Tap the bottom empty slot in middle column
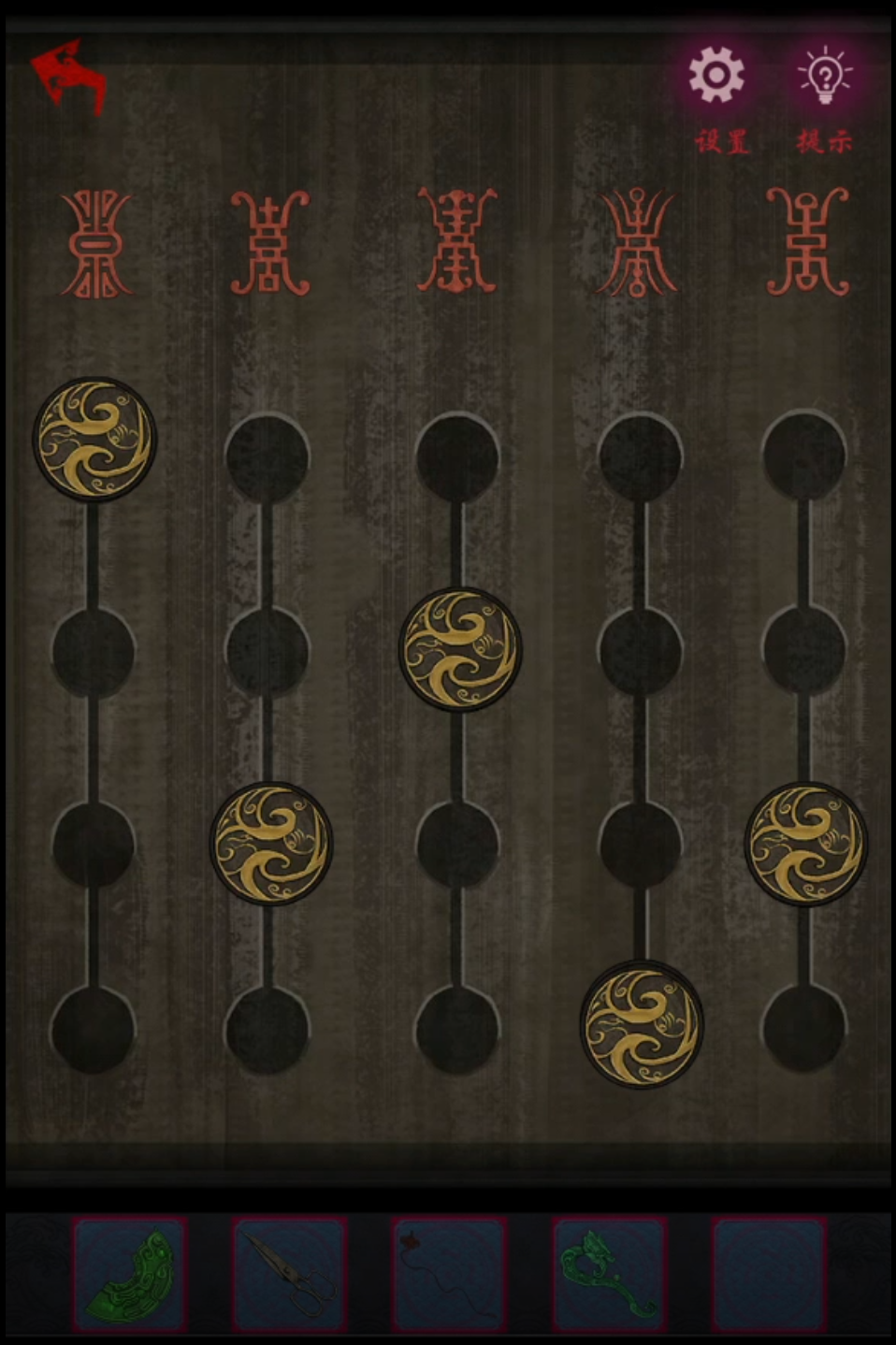 [457, 1029]
